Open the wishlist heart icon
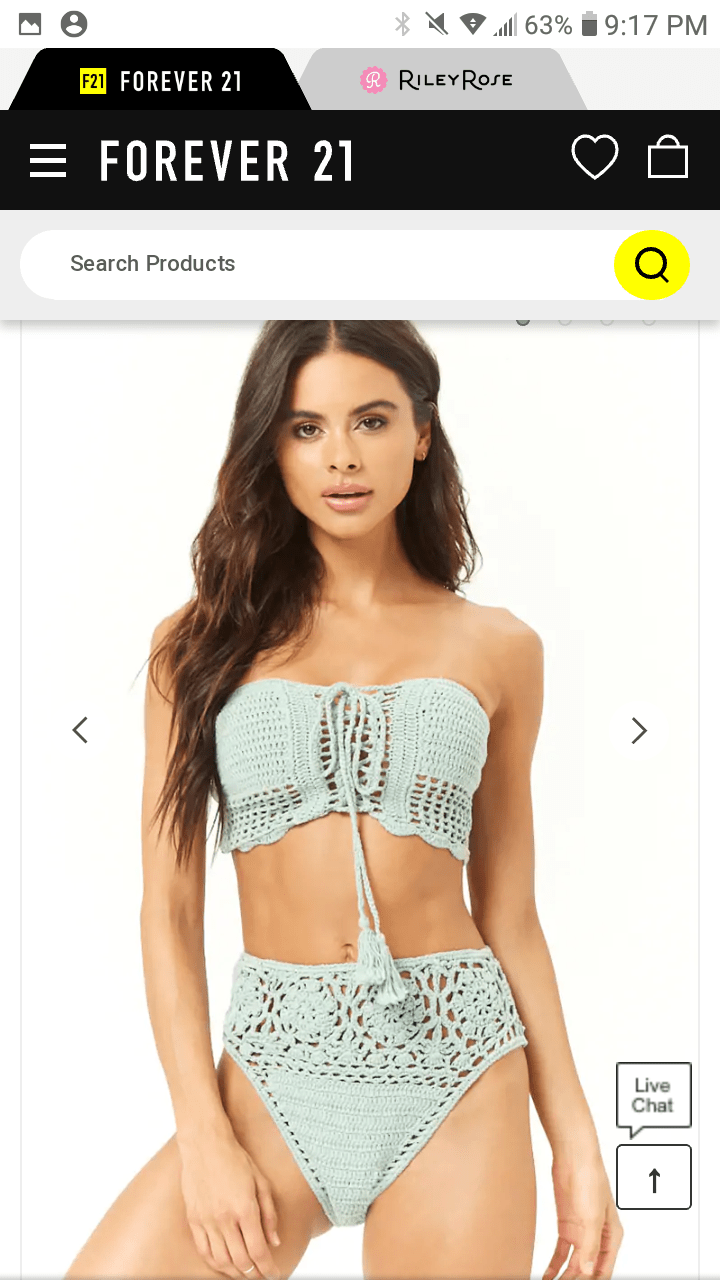The image size is (720, 1280). [x=594, y=158]
